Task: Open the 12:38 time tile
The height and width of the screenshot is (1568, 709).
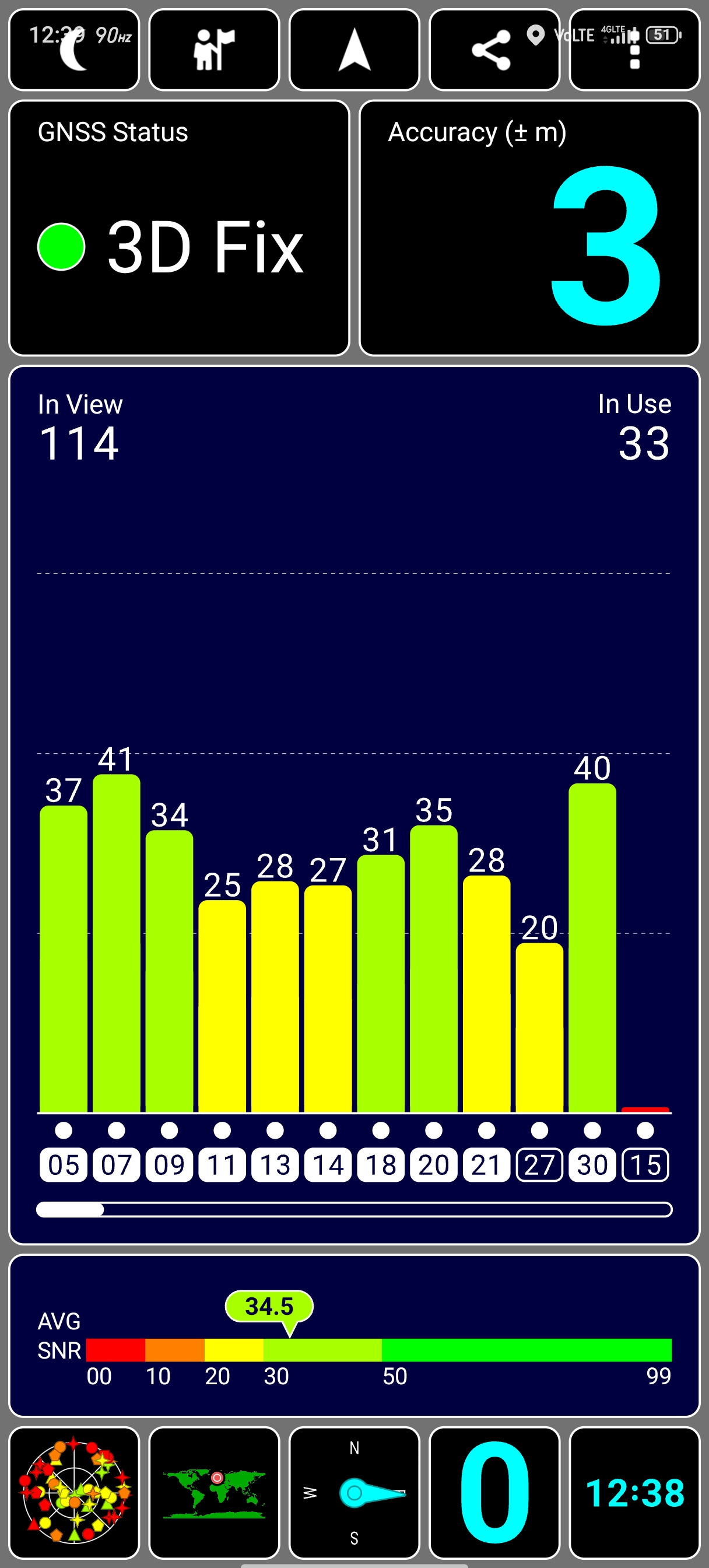Action: [634, 1492]
